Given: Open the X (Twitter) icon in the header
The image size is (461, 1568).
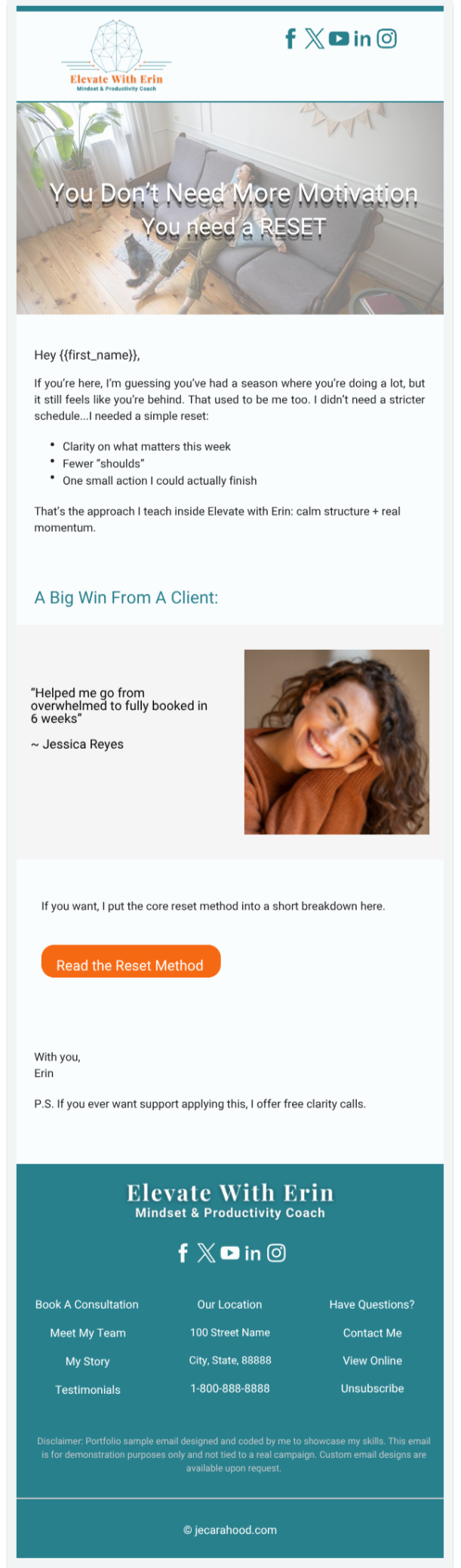Looking at the screenshot, I should coord(315,38).
